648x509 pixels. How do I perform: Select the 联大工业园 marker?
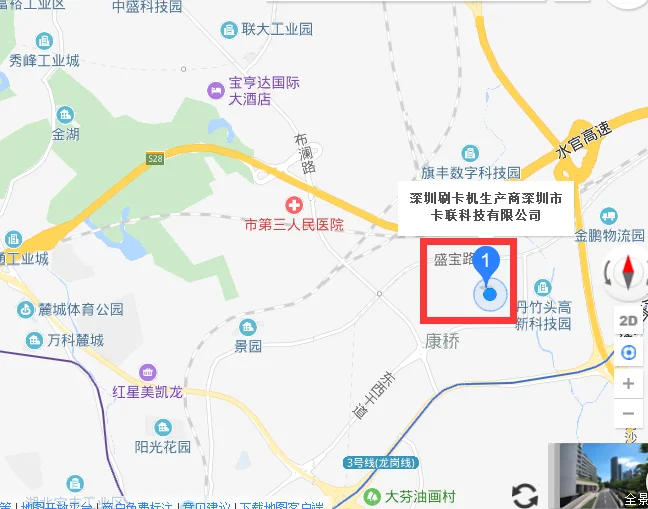229,30
